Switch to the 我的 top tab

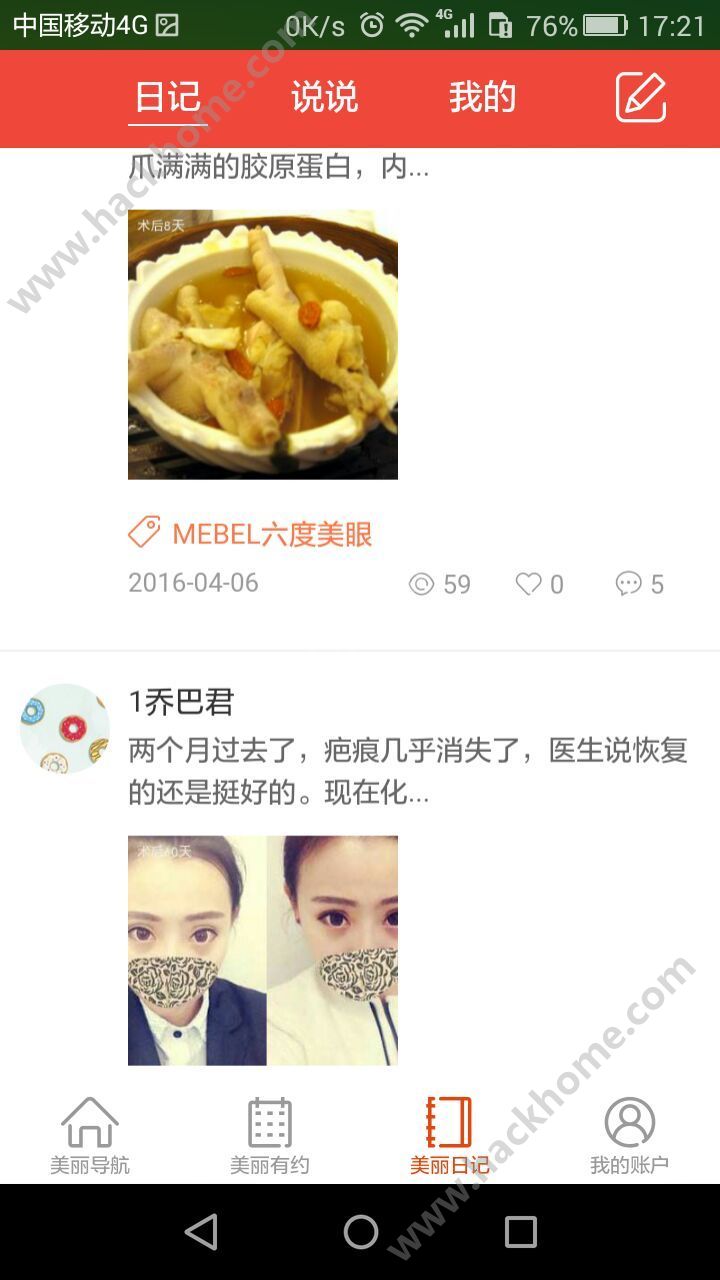coord(482,98)
